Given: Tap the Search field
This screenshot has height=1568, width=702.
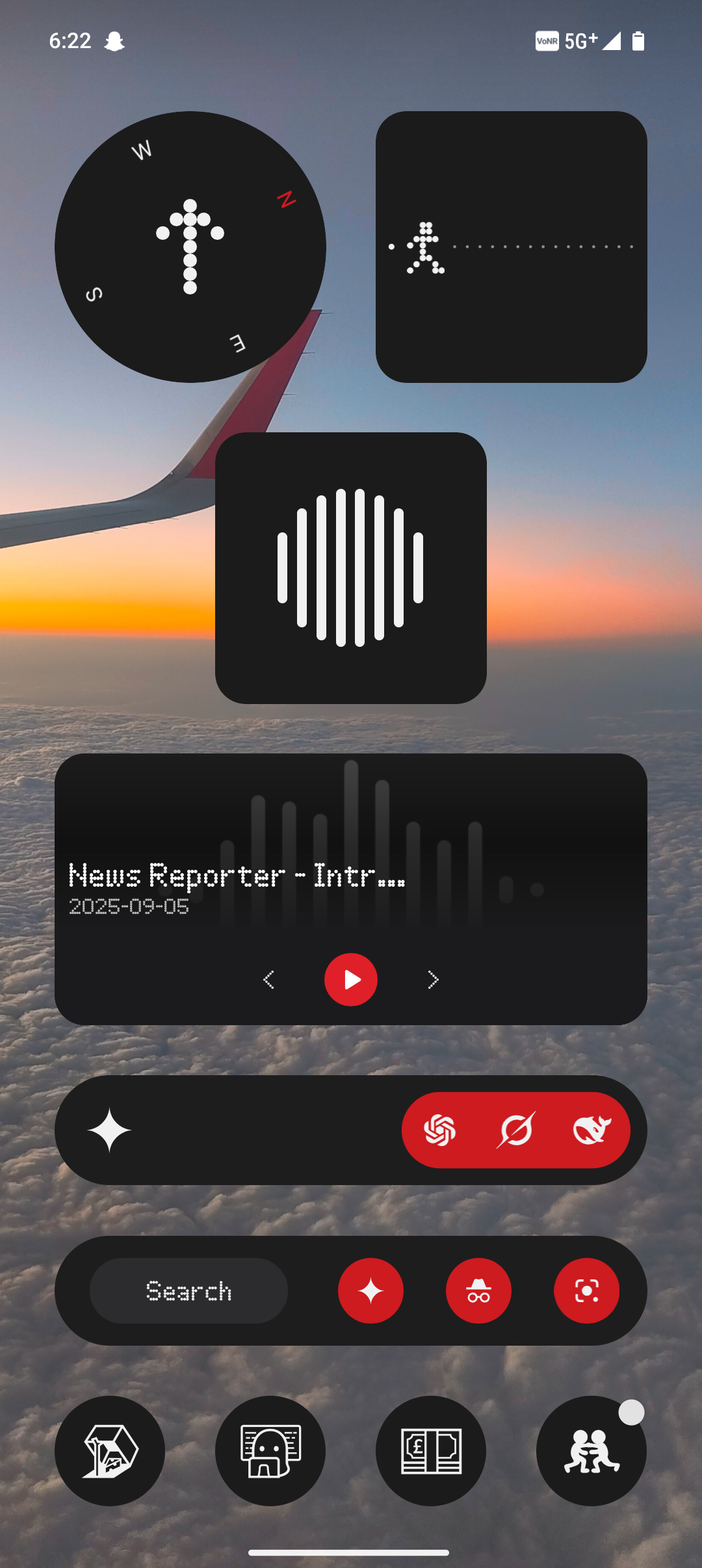Looking at the screenshot, I should tap(188, 1290).
